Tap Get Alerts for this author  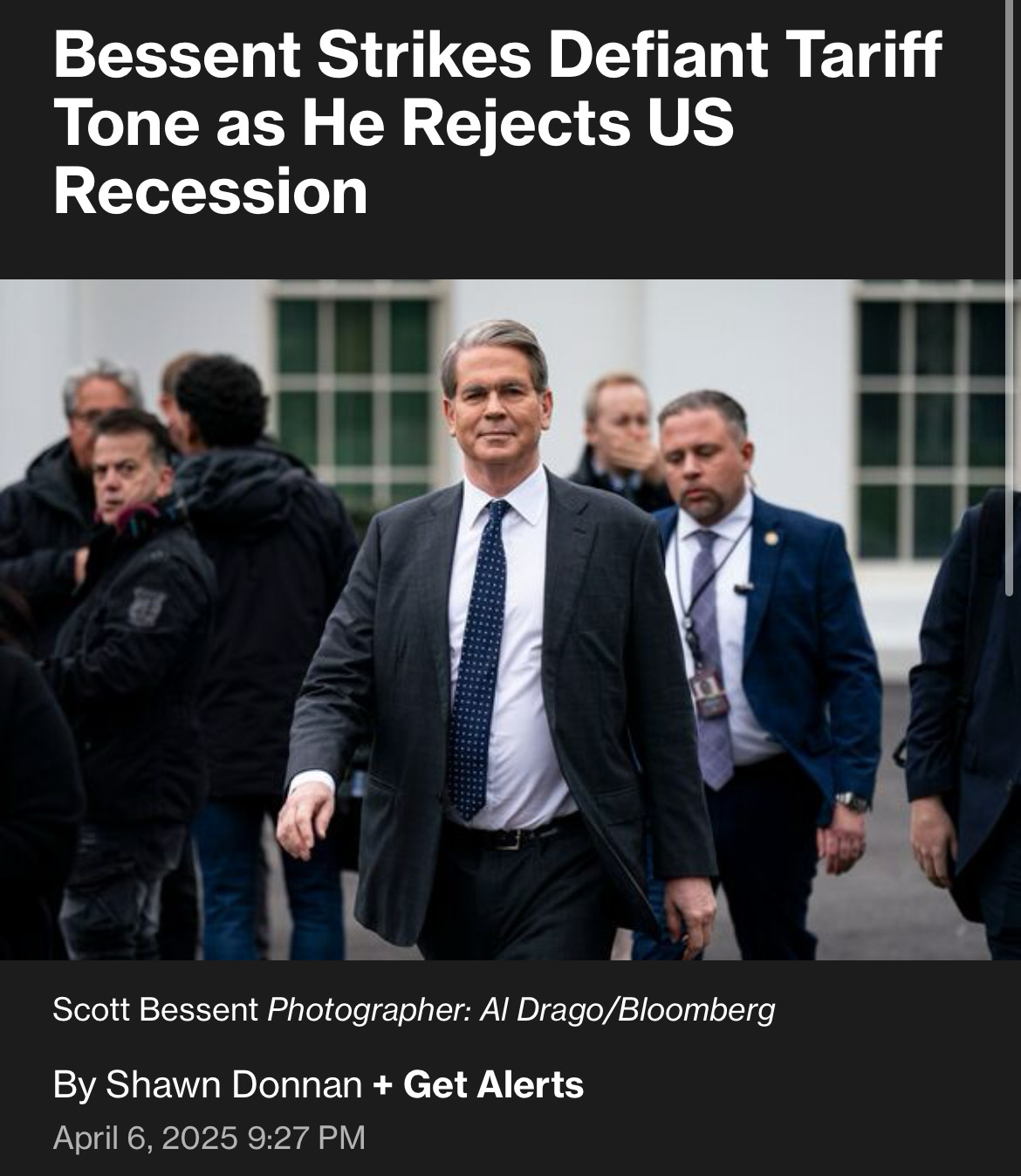coord(478,1084)
